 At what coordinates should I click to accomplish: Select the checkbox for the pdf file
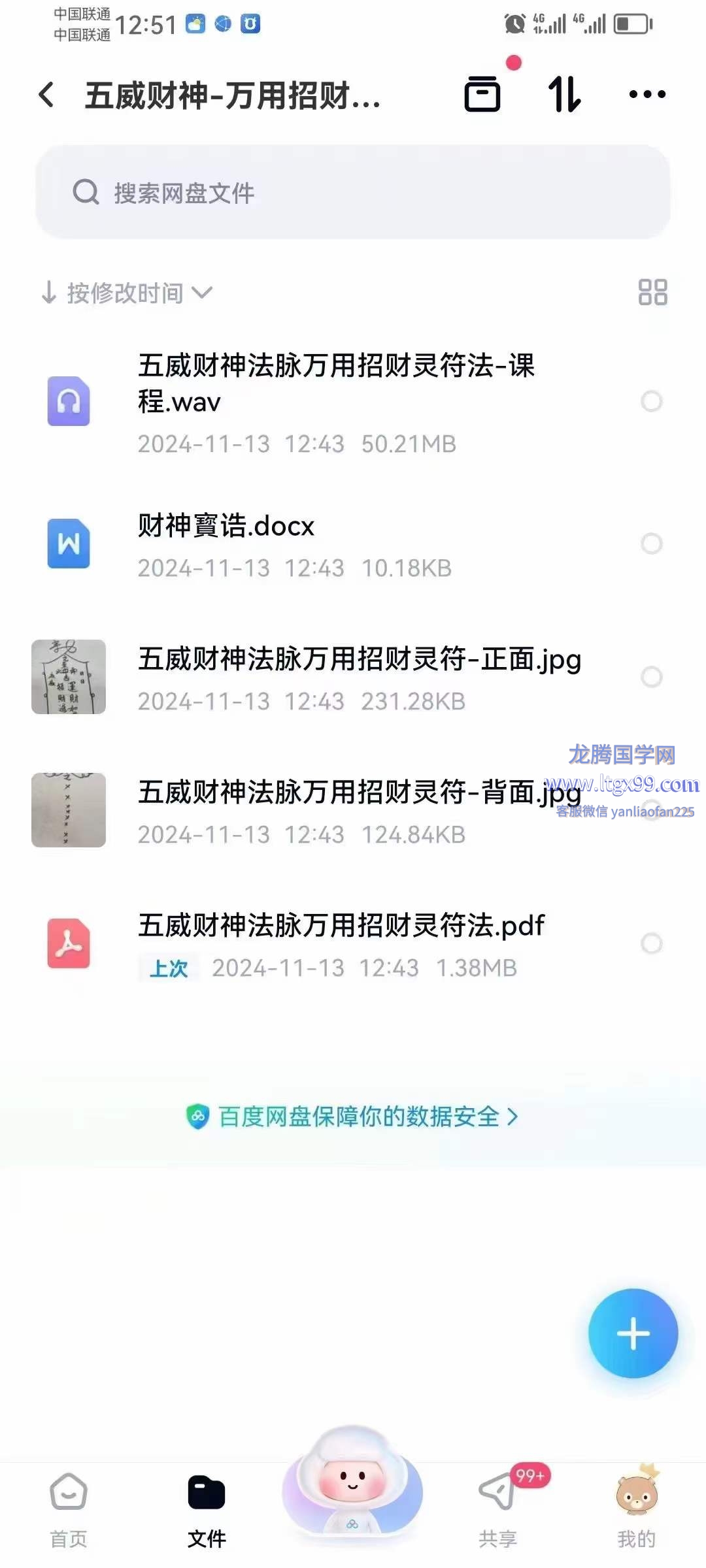point(651,943)
